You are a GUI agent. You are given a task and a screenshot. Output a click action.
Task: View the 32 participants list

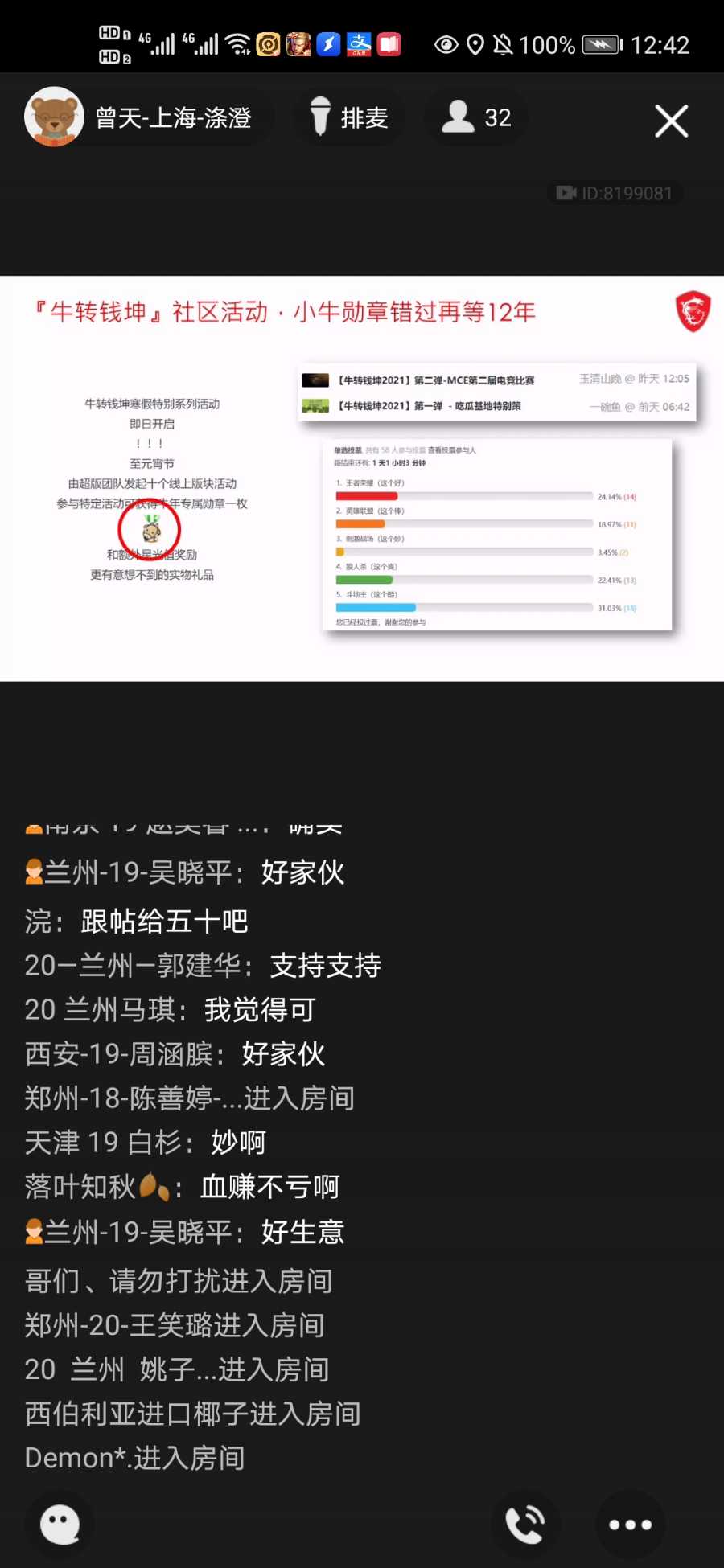[x=476, y=118]
